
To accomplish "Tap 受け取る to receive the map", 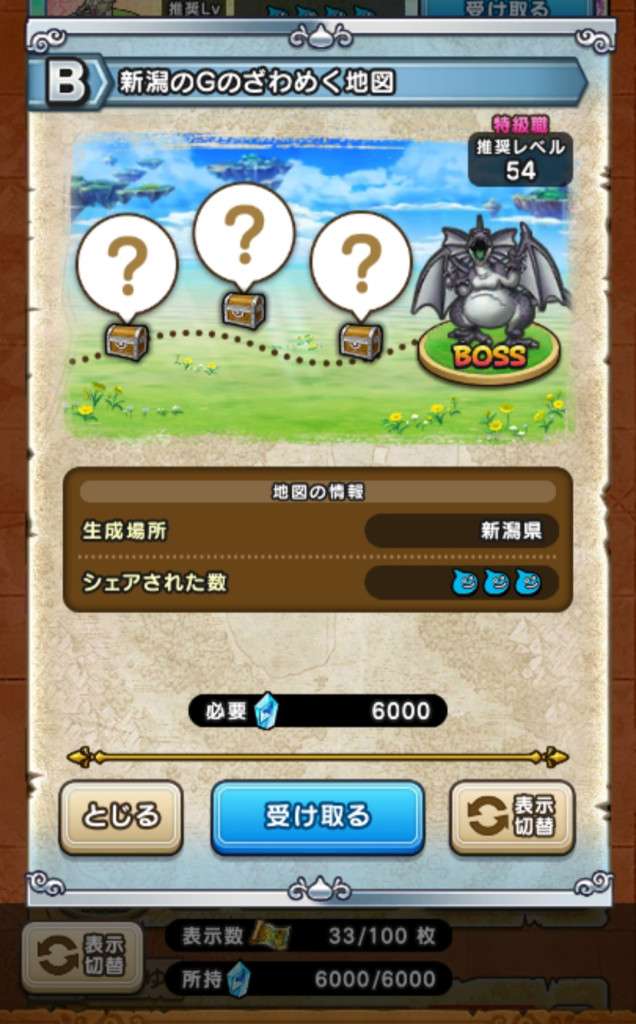I will (x=317, y=817).
